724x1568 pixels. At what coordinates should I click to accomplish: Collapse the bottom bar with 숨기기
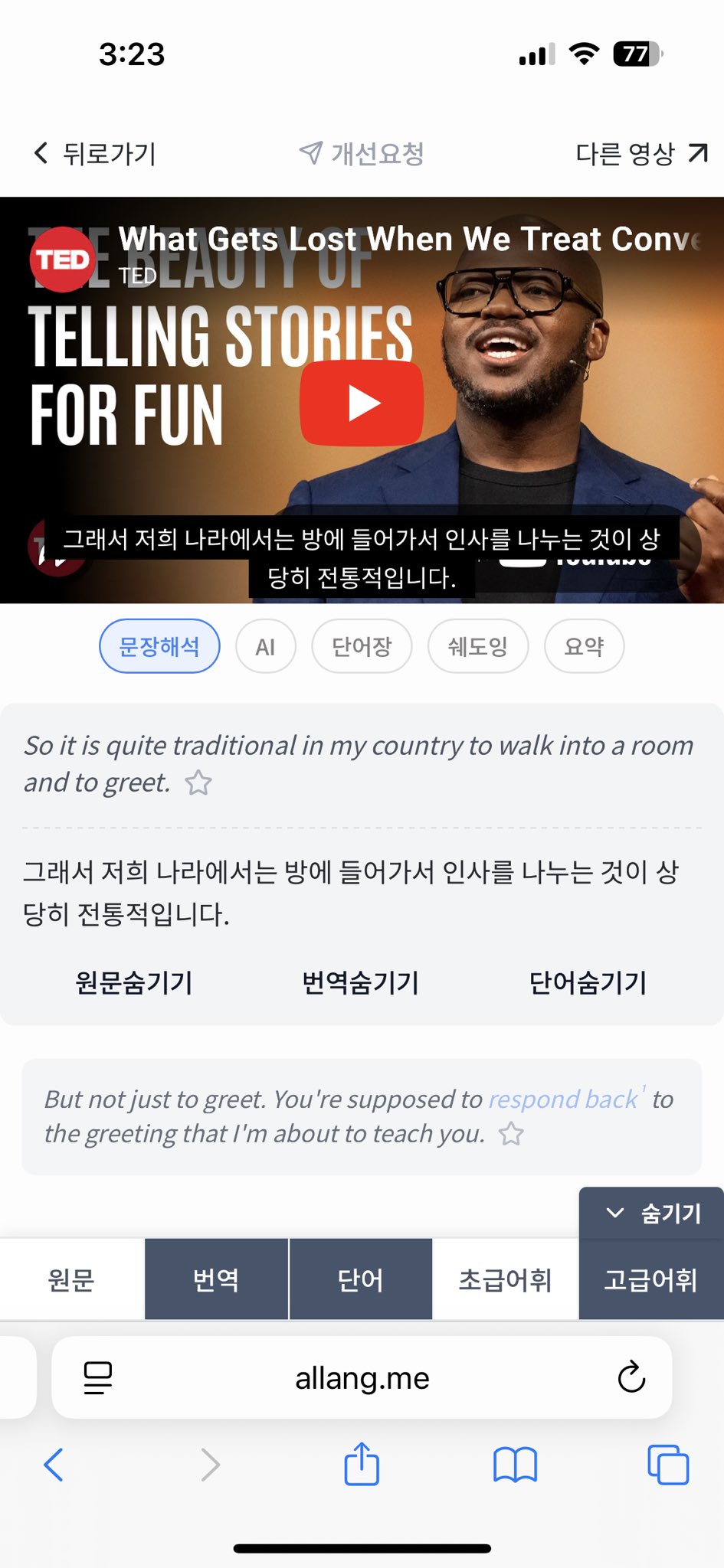pyautogui.click(x=652, y=1213)
